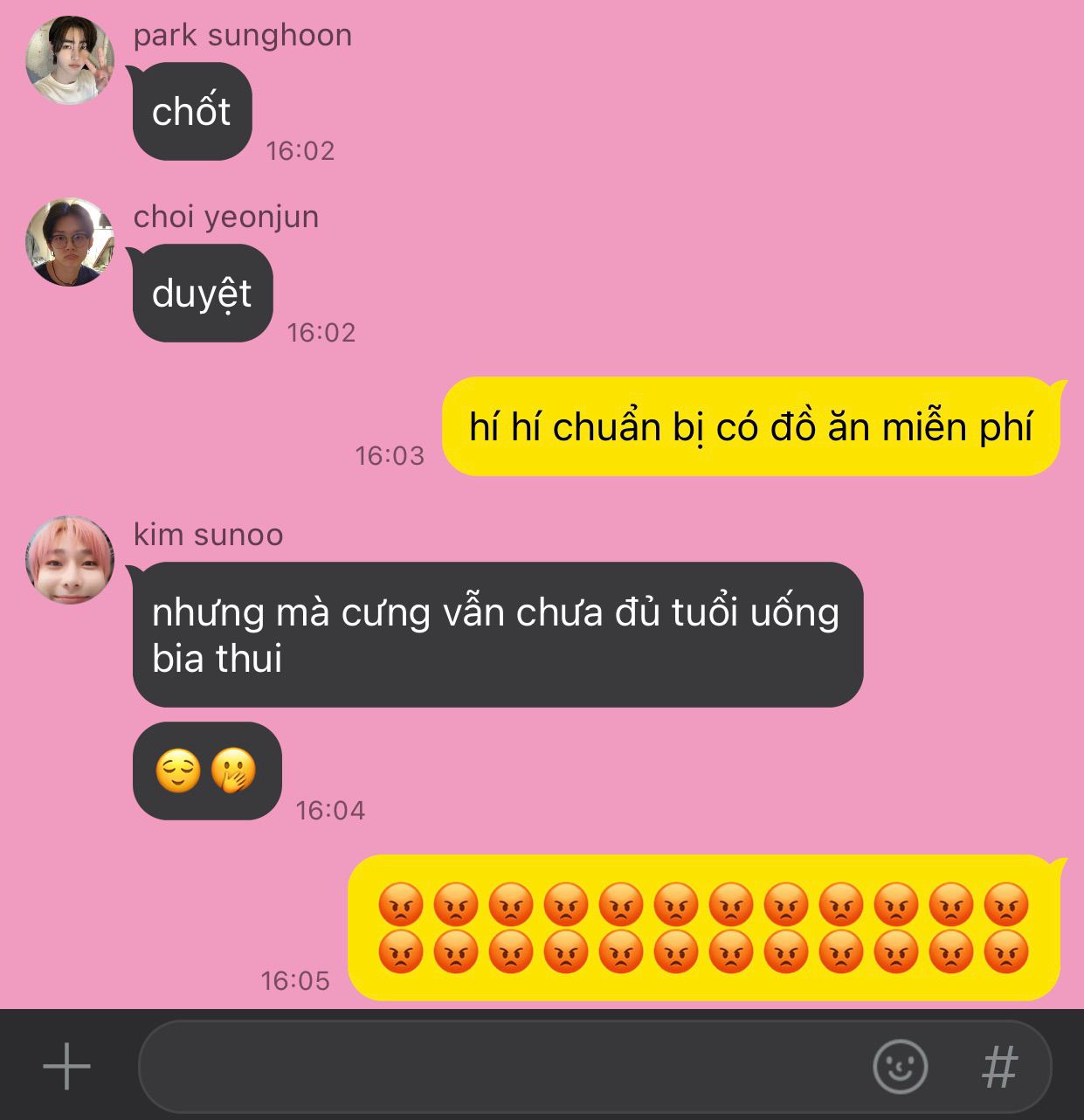The width and height of the screenshot is (1084, 1120).
Task: Open the emoticon picker
Action: 900,1067
